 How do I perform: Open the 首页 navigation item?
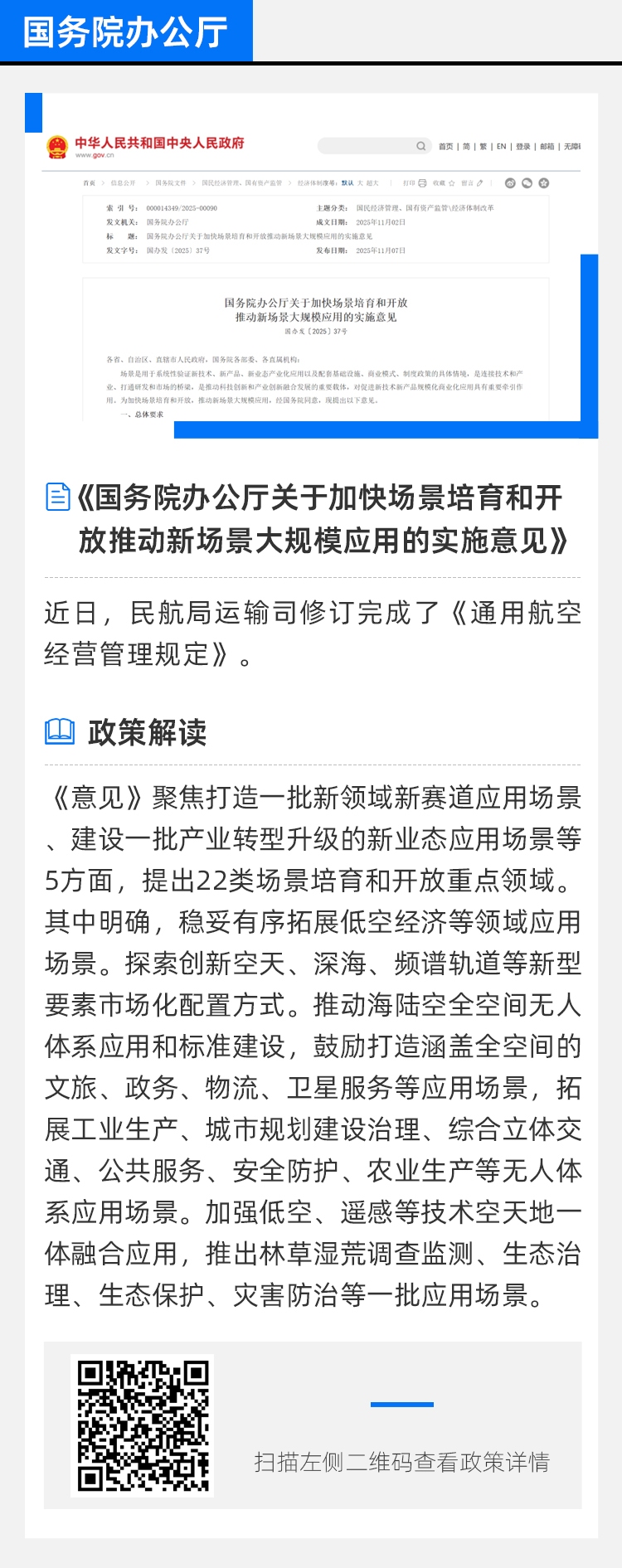pyautogui.click(x=445, y=146)
